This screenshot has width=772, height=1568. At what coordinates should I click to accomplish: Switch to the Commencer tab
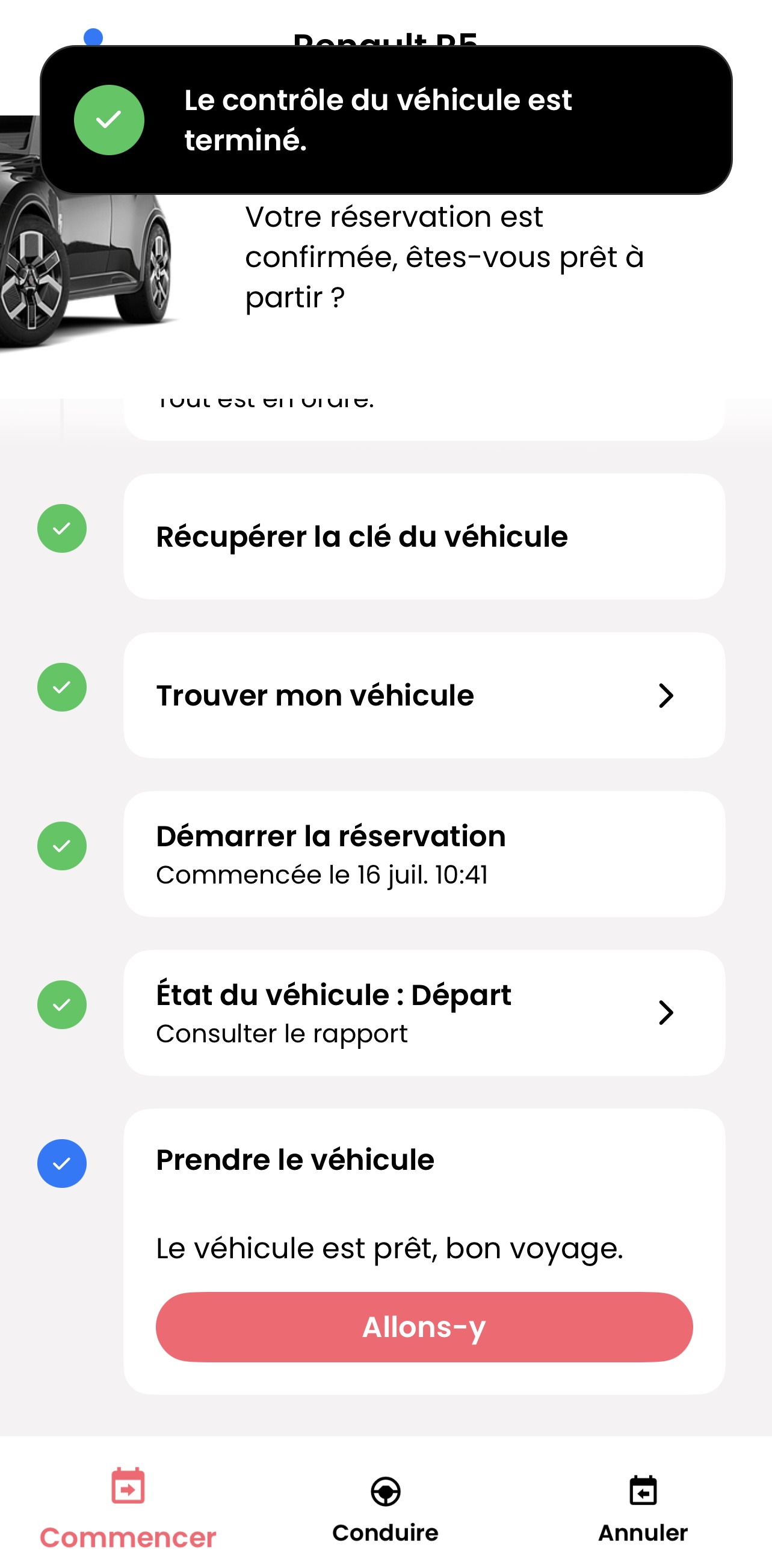(x=128, y=1507)
